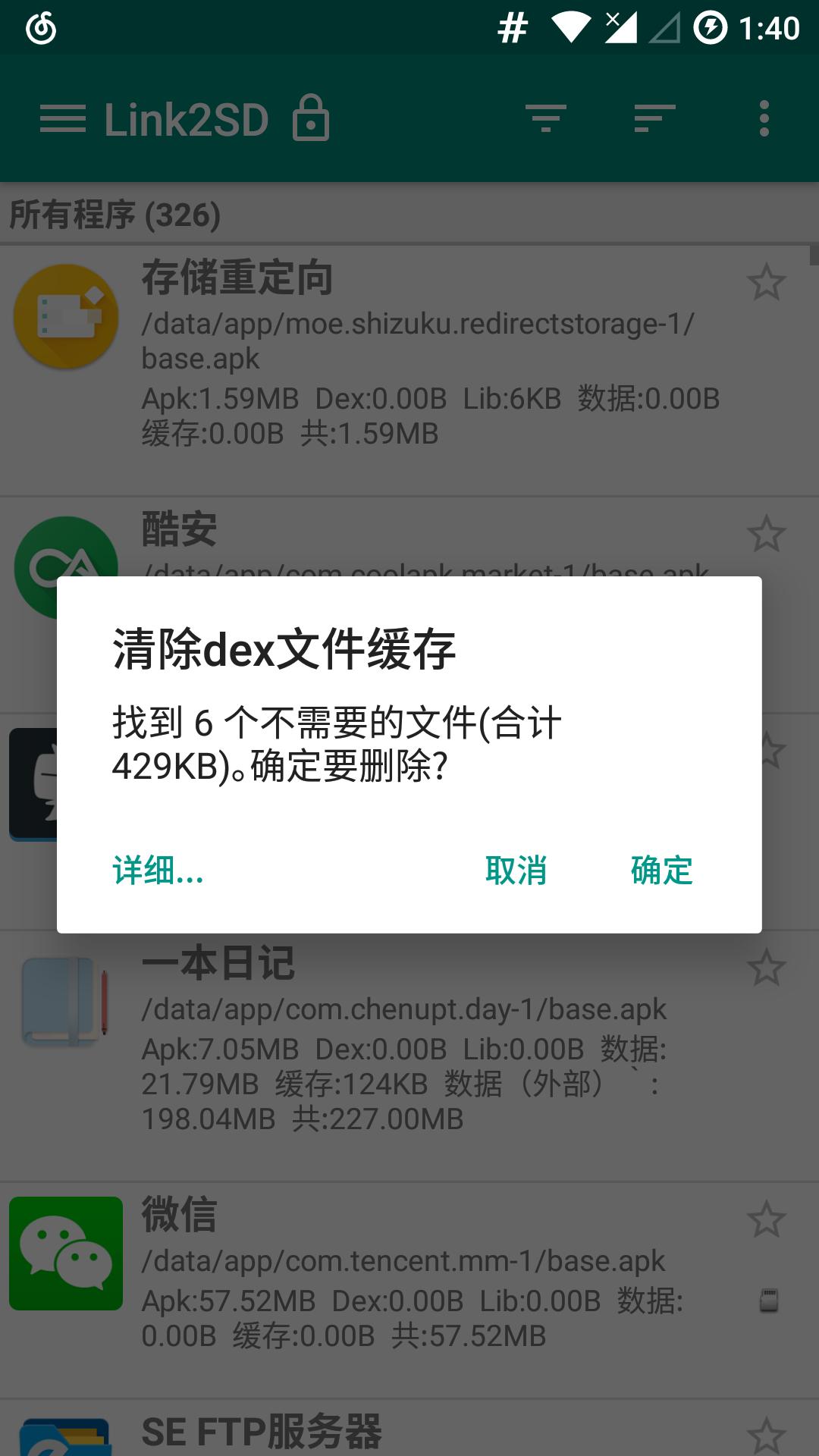Screen dimensions: 819x1456
Task: Open the filter icon in toolbar
Action: 546,119
